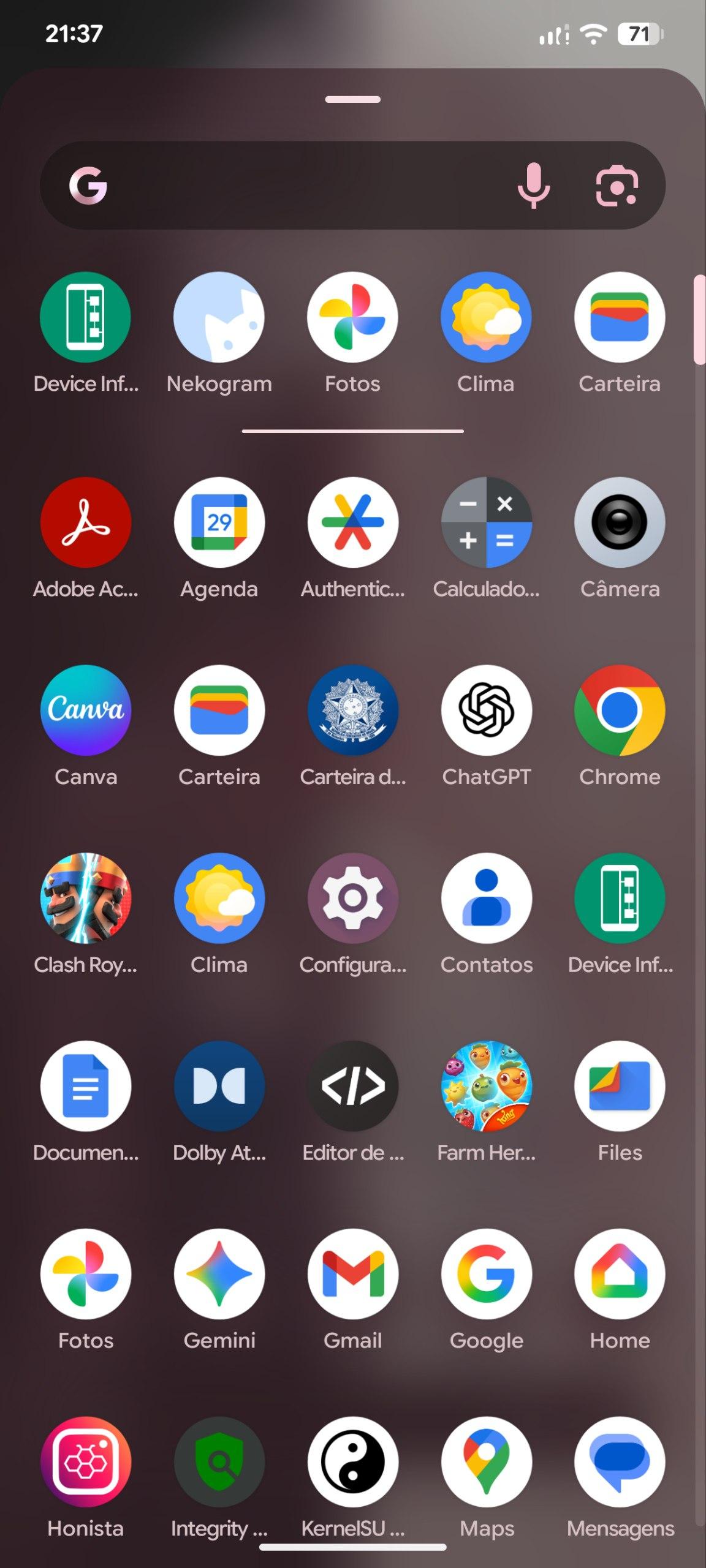Viewport: 706px width, 1568px height.
Task: Start Clash Royale
Action: (86, 899)
